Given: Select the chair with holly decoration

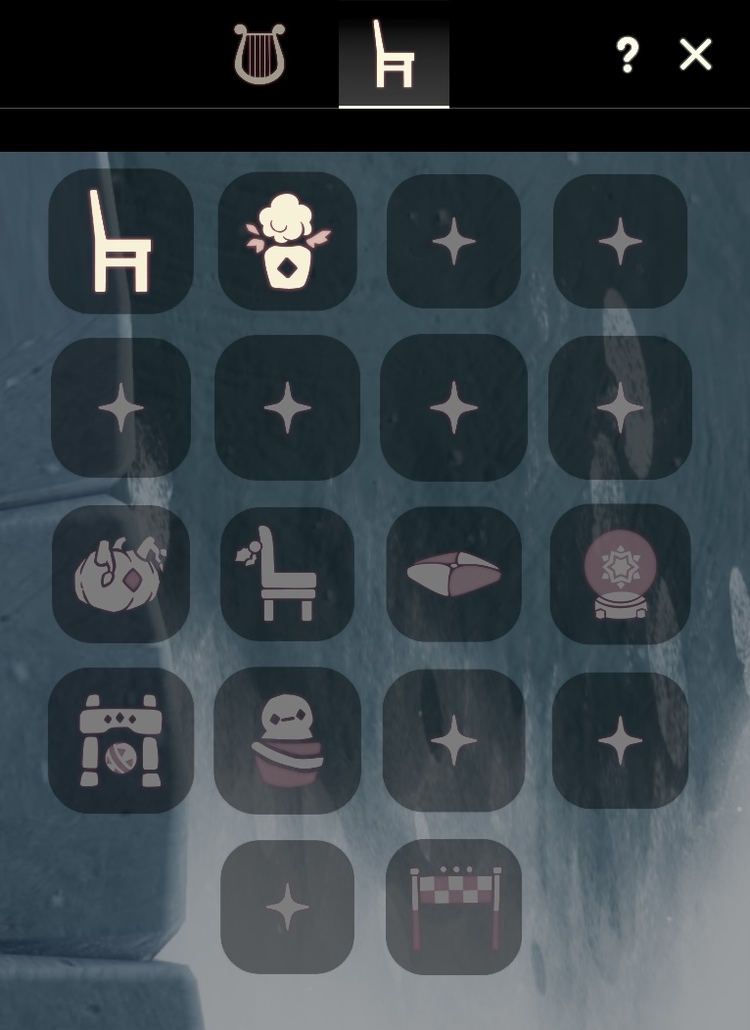Looking at the screenshot, I should pyautogui.click(x=287, y=574).
